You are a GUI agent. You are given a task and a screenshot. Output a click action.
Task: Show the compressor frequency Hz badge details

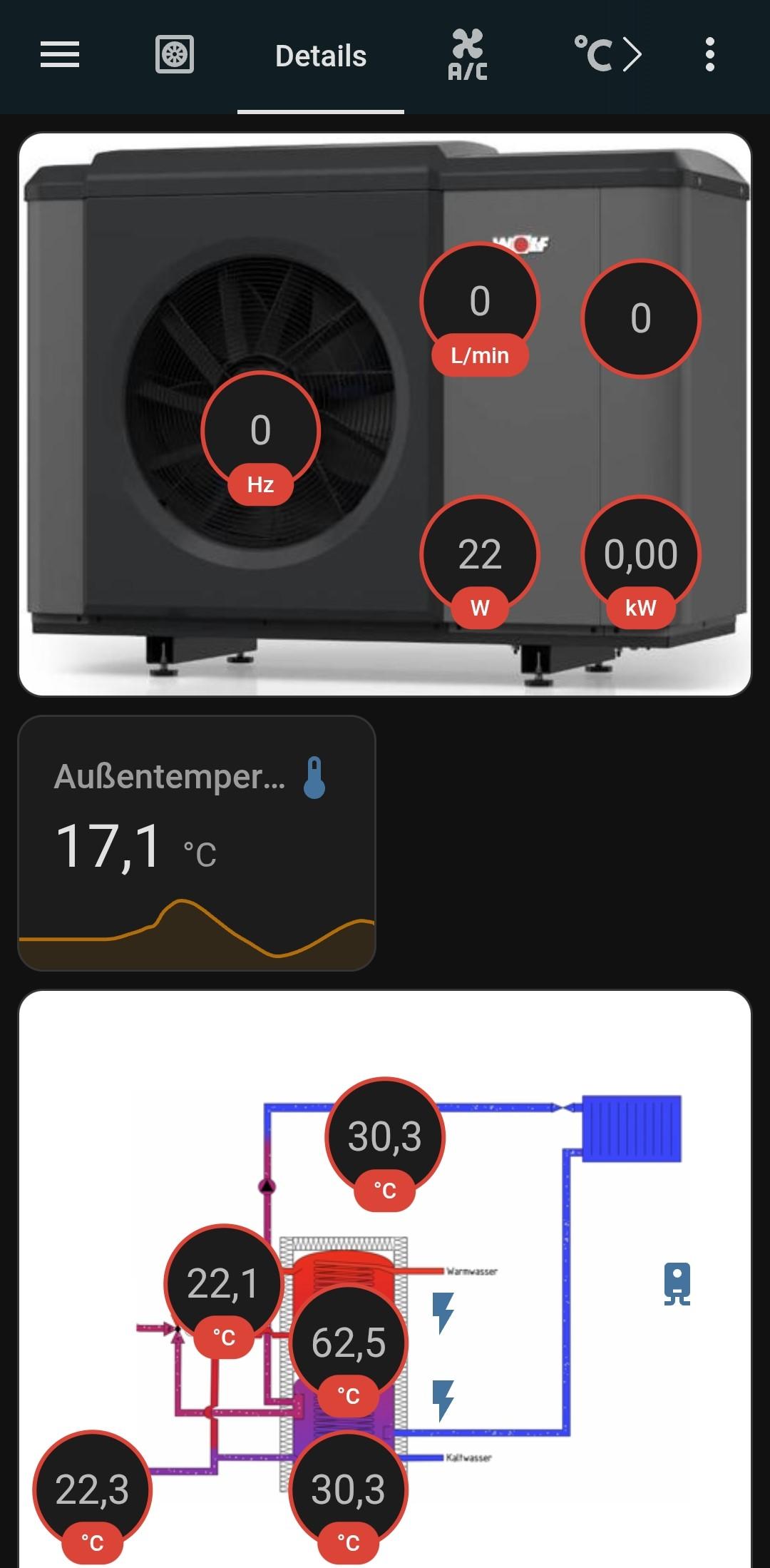click(260, 431)
